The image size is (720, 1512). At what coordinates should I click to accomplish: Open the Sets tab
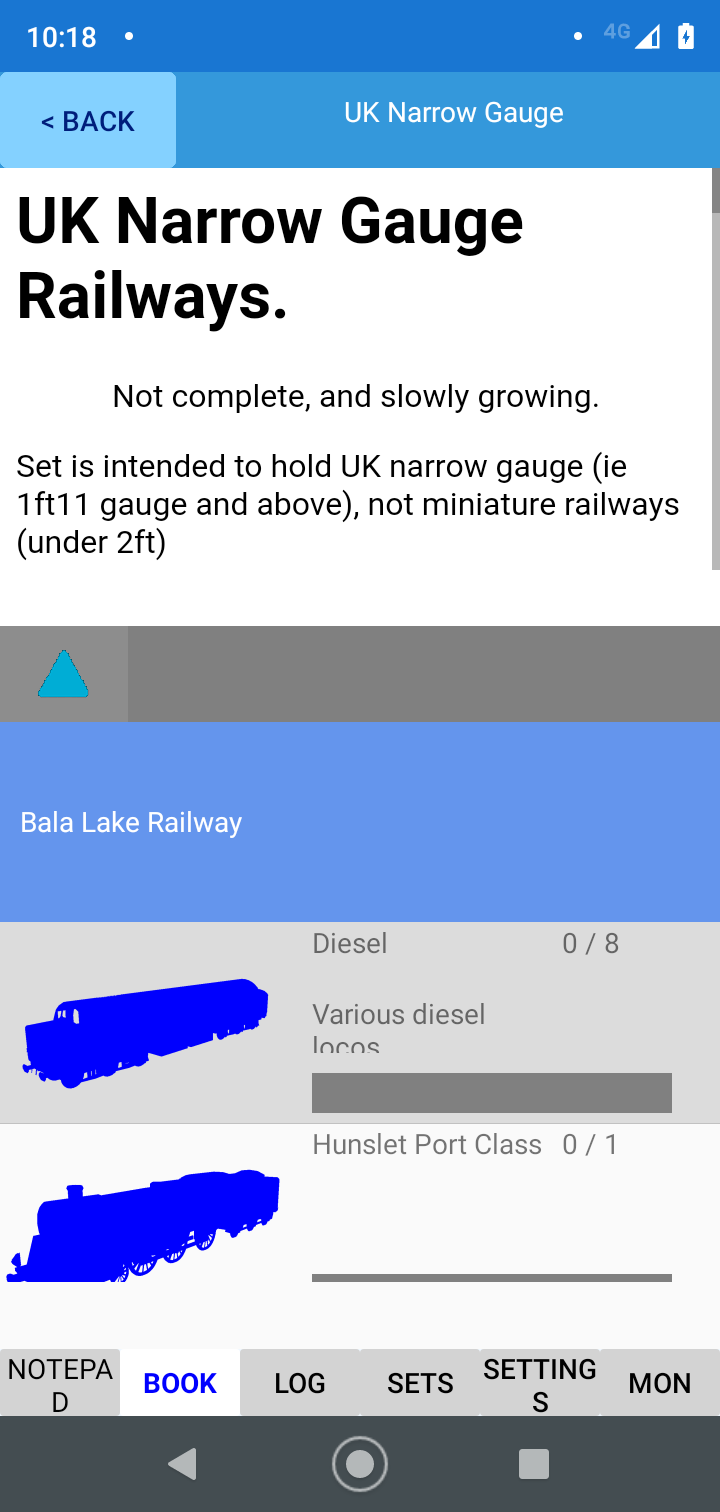(420, 1384)
